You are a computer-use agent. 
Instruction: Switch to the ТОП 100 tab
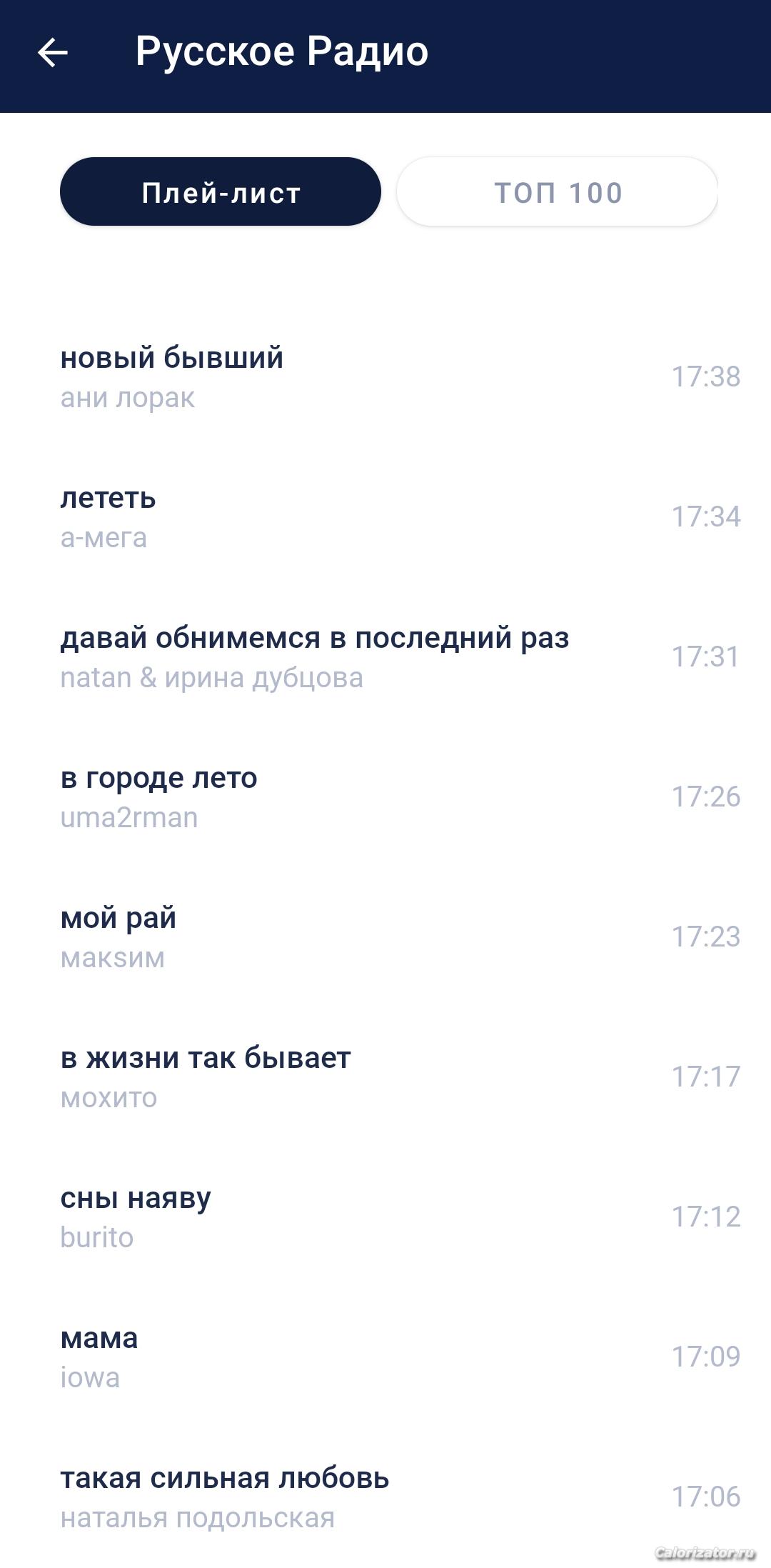pyautogui.click(x=558, y=191)
